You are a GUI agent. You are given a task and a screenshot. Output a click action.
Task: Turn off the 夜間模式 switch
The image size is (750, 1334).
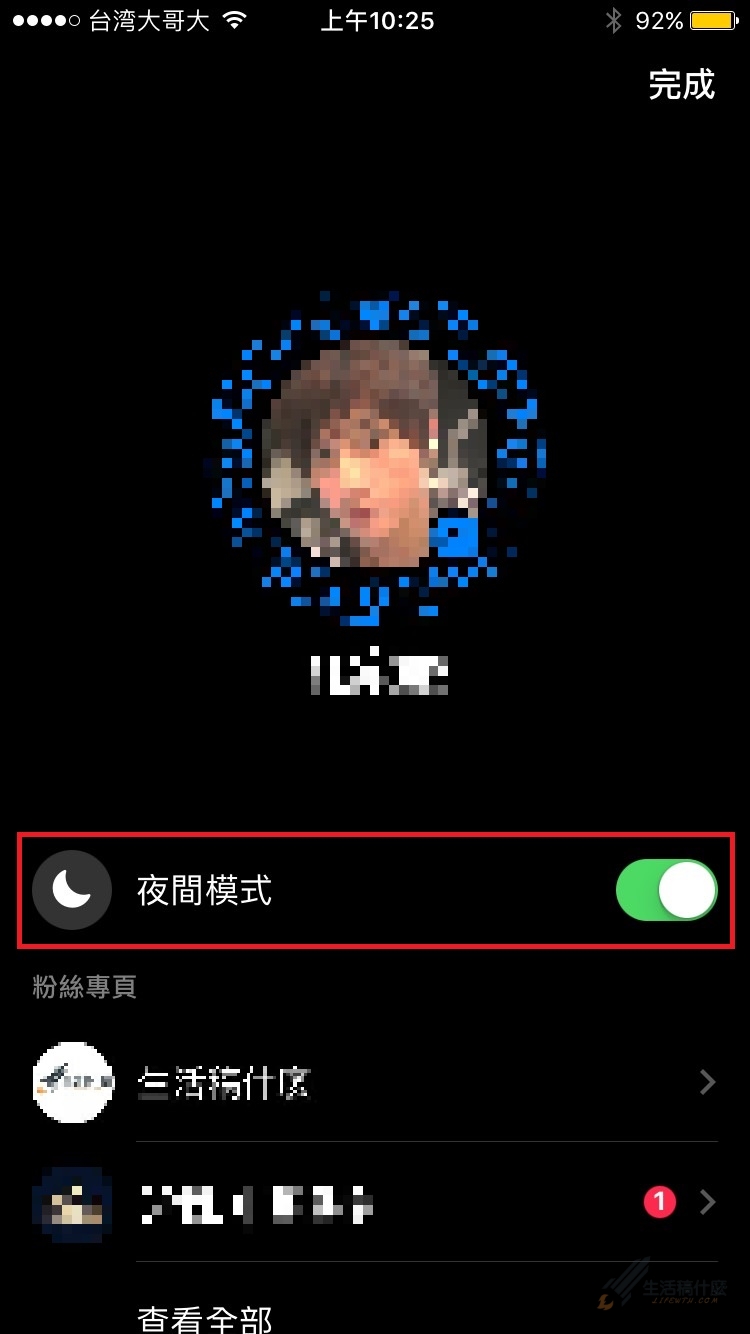point(666,890)
